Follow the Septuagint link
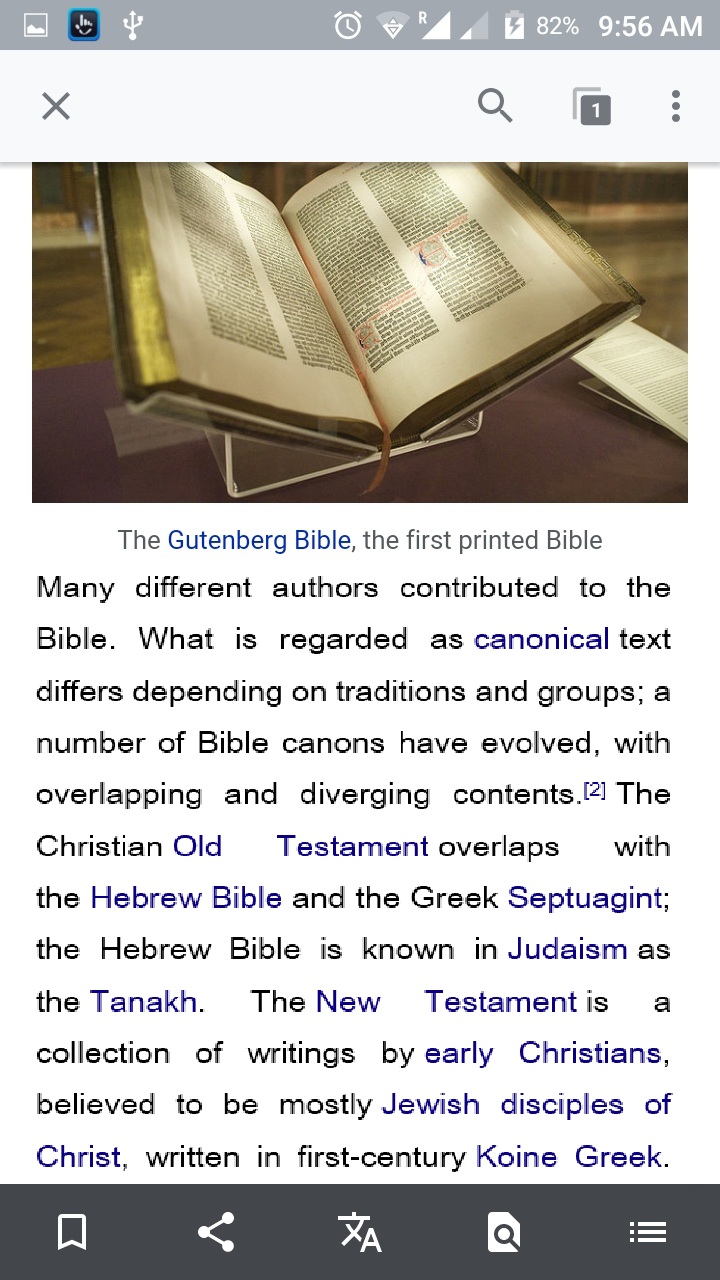The height and width of the screenshot is (1280, 720). tap(585, 897)
